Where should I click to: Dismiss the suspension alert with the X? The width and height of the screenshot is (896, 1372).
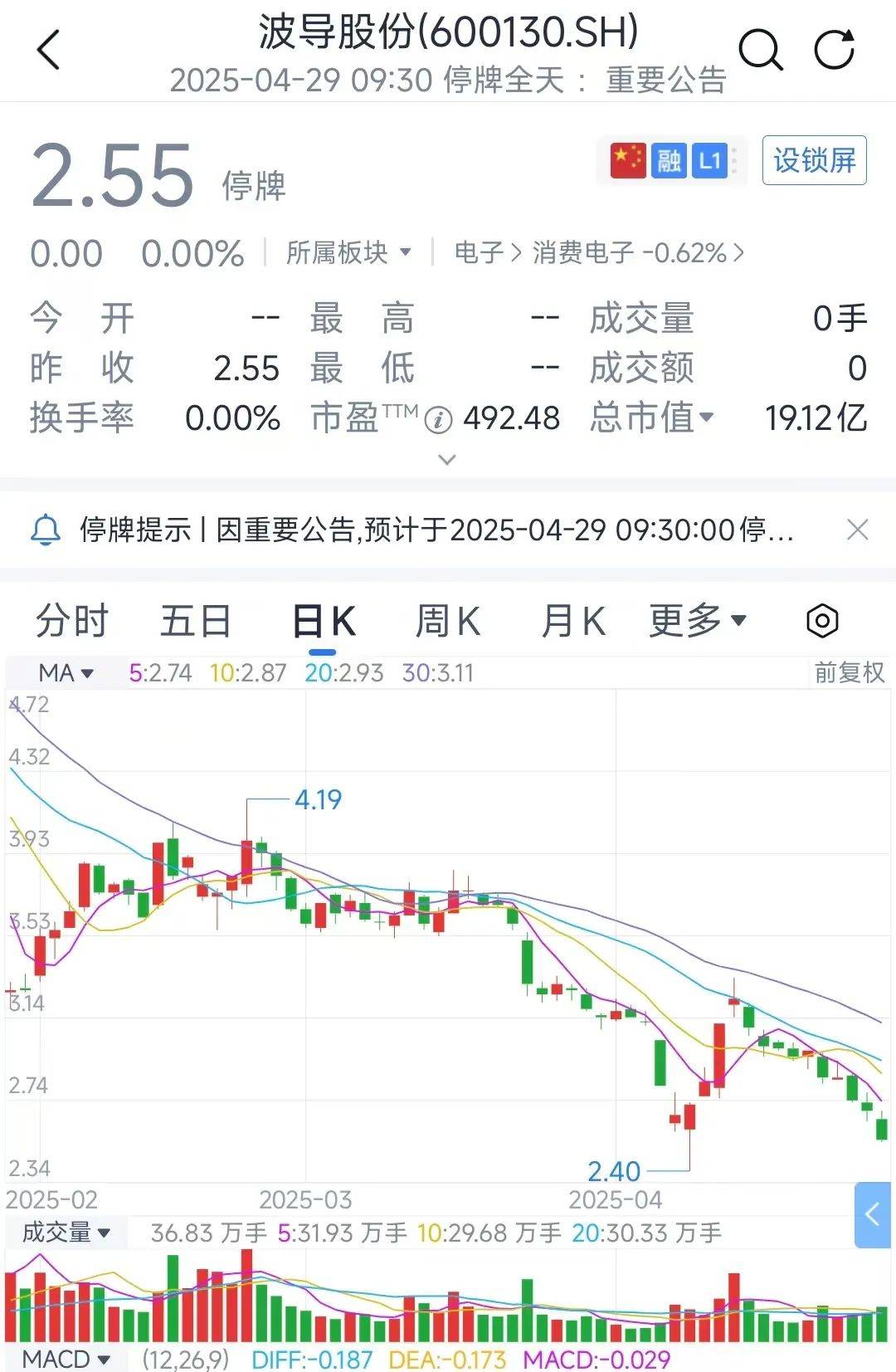coord(858,528)
